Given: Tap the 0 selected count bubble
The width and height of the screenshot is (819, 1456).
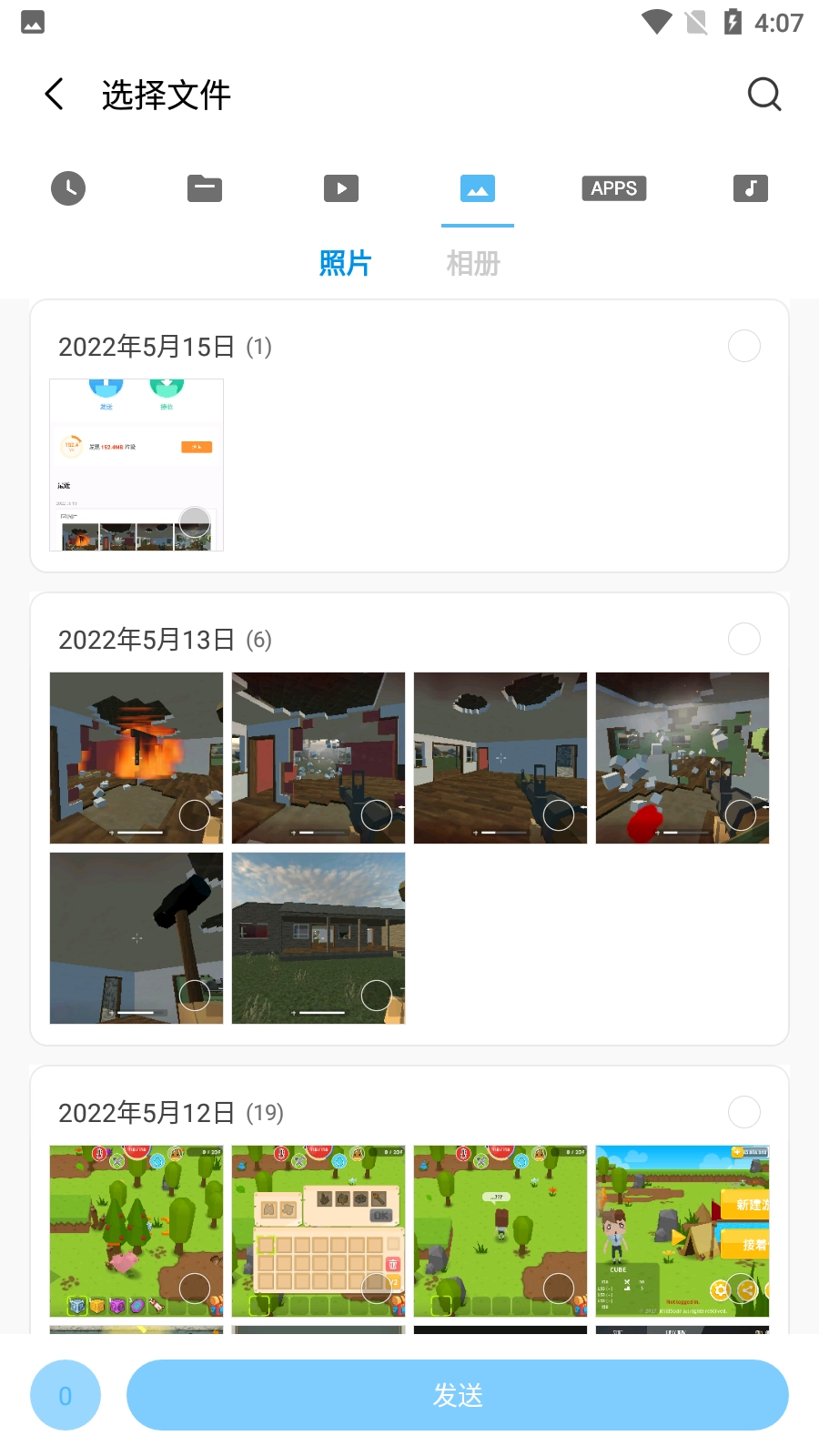Looking at the screenshot, I should 65,1395.
